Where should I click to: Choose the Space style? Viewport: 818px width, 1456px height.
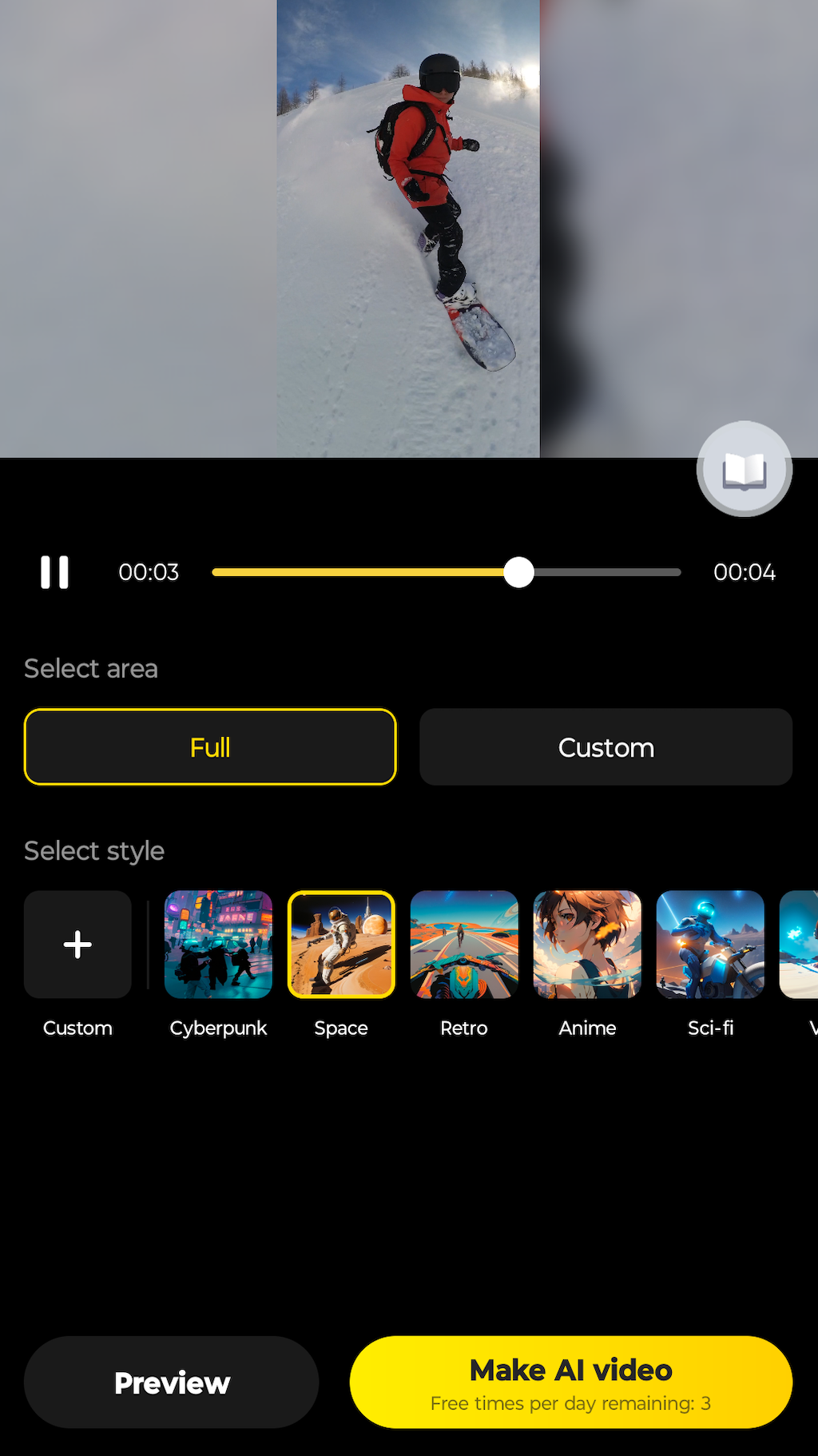341,945
